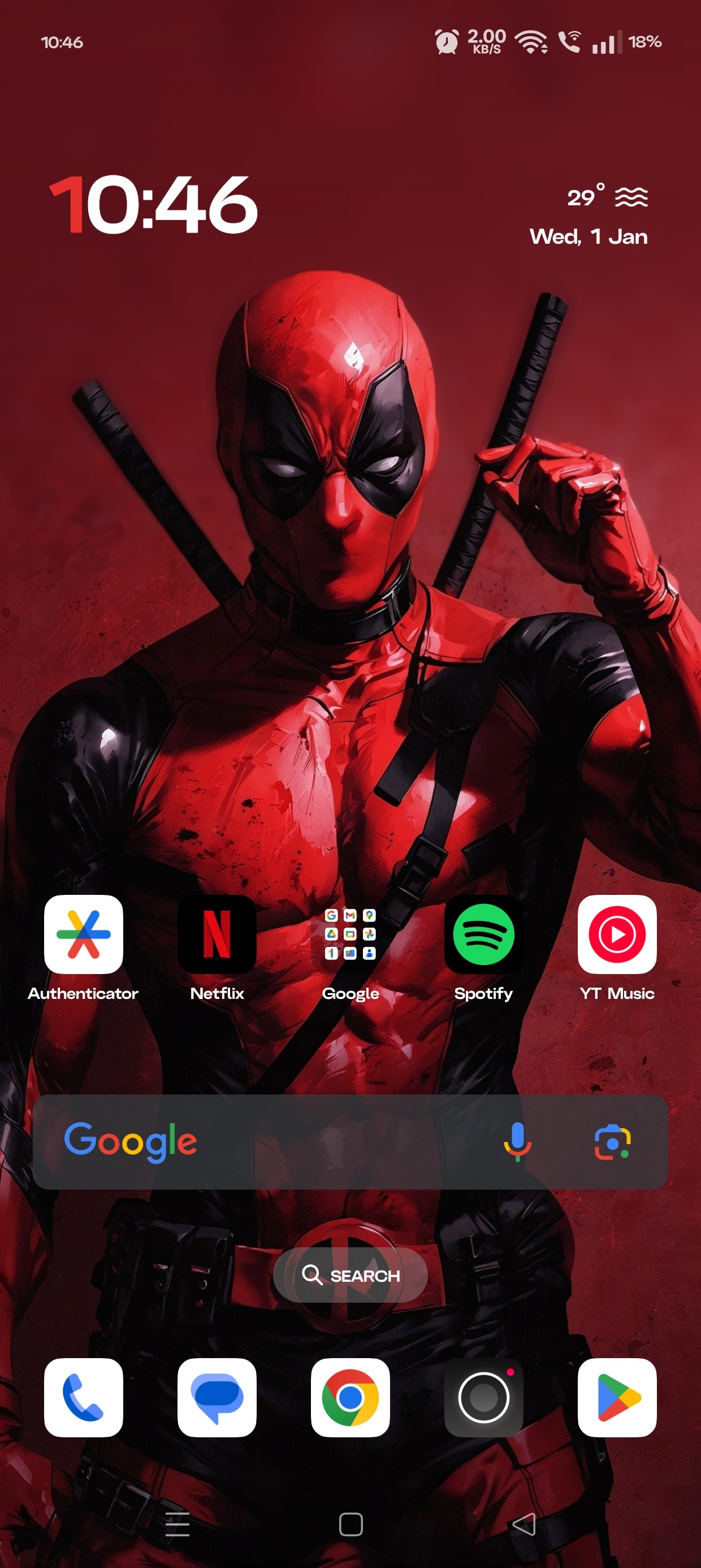Open the Phone dialer app
This screenshot has height=1568, width=701.
(83, 1398)
